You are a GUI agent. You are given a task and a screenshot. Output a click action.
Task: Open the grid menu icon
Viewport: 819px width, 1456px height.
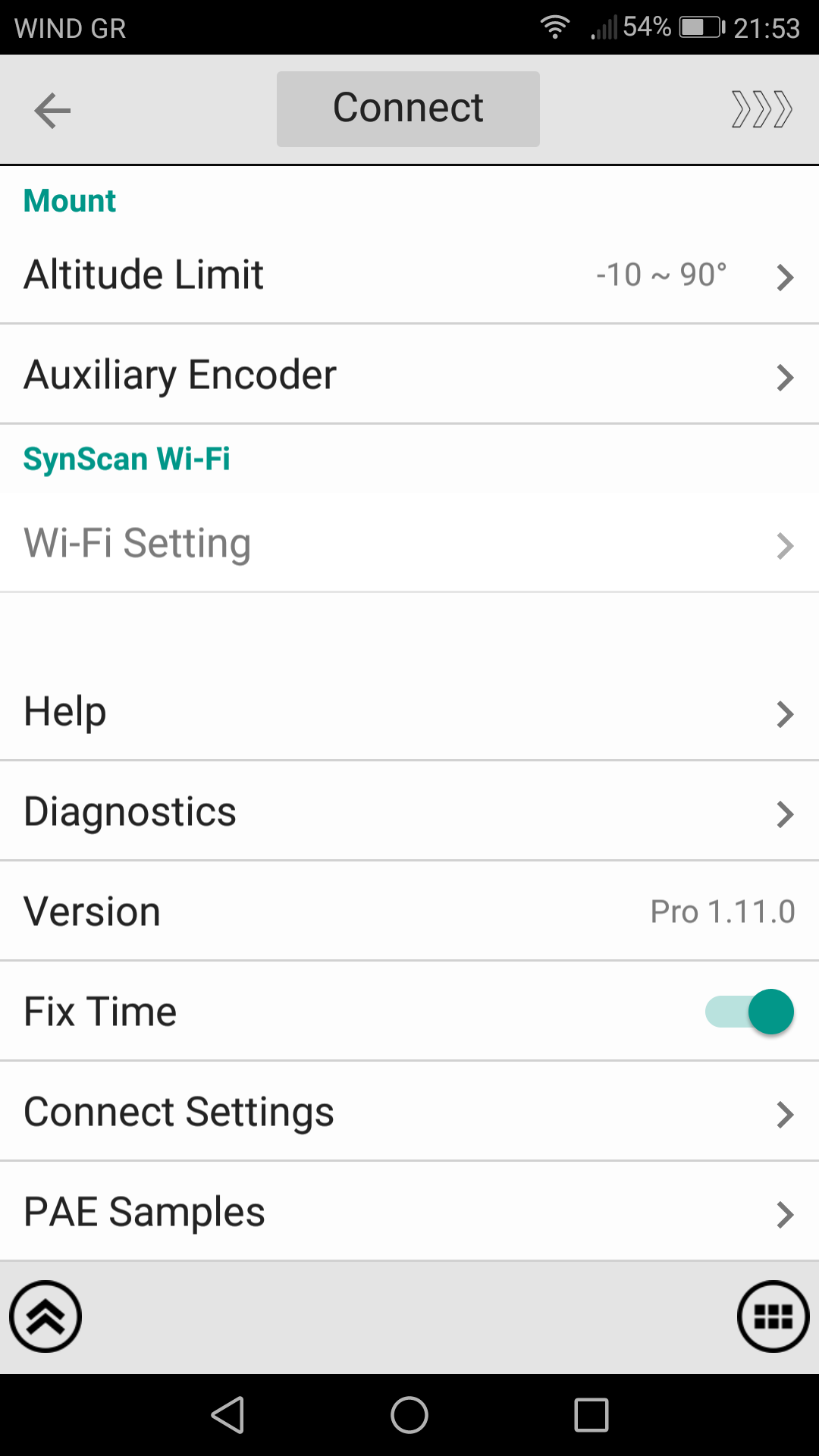(x=773, y=1316)
